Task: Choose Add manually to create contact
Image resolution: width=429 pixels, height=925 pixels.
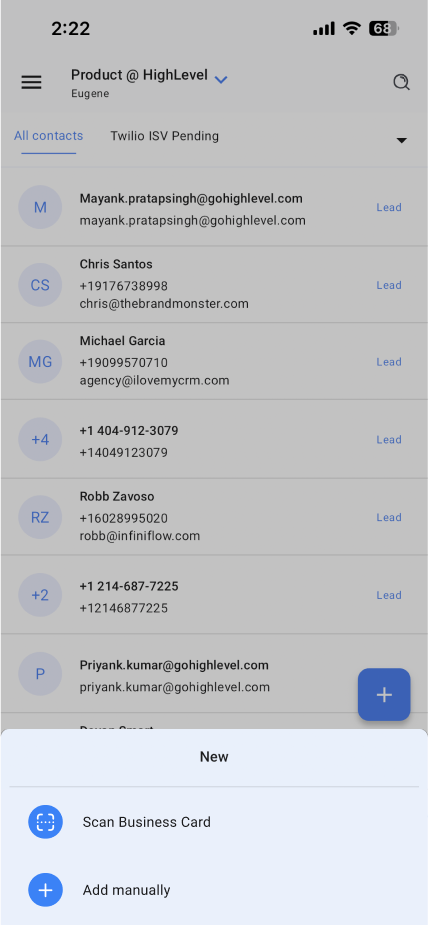Action: [214, 890]
